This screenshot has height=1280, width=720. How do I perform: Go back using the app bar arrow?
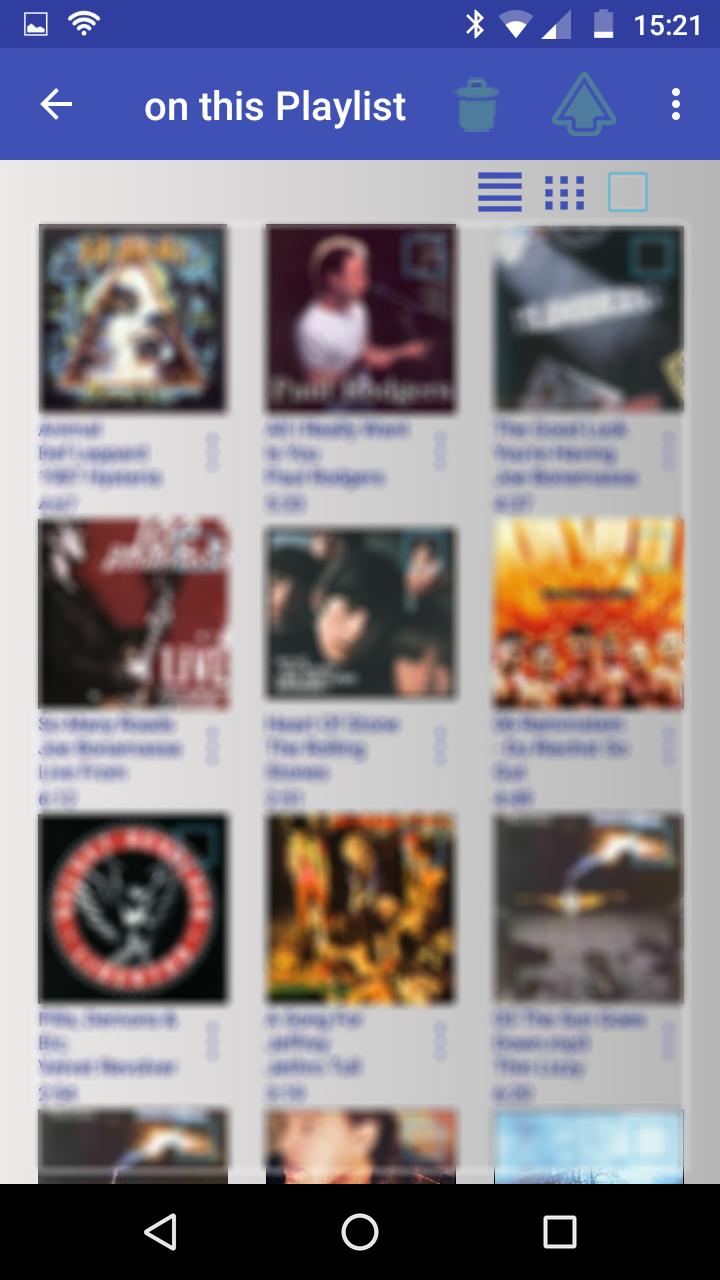tap(56, 104)
